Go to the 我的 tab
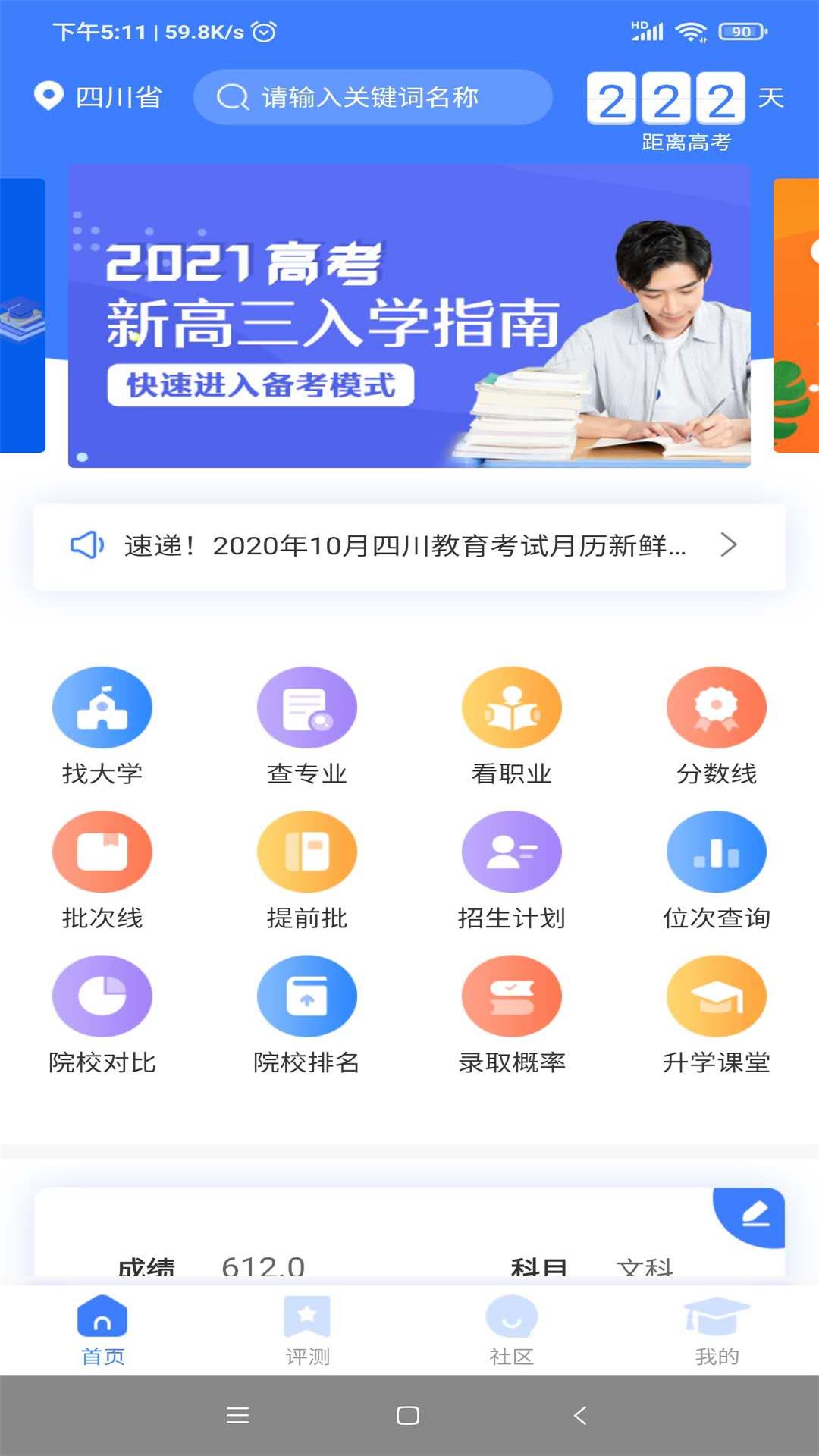This screenshot has width=819, height=1456. coord(717,1331)
